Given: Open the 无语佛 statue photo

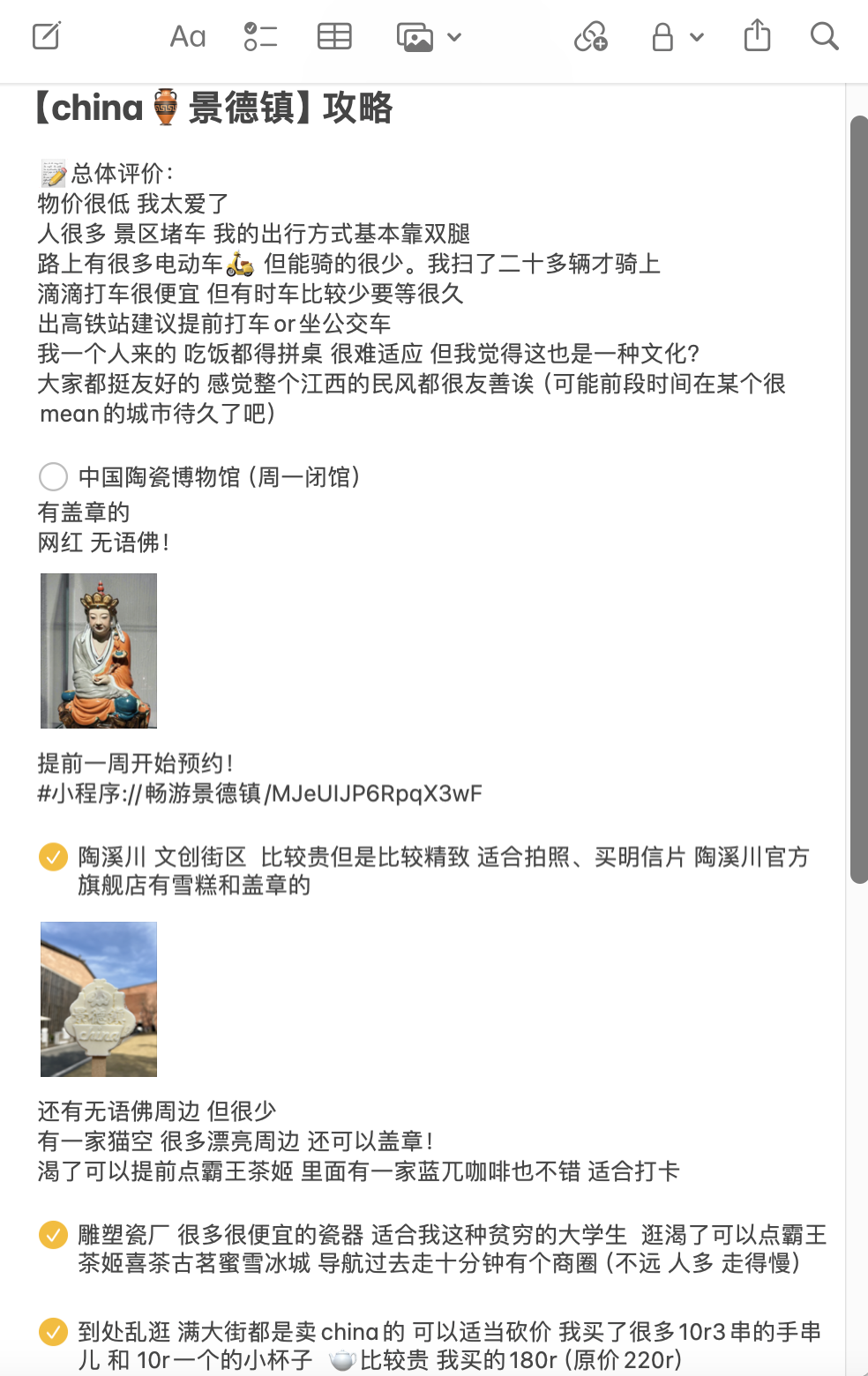Looking at the screenshot, I should 99,651.
